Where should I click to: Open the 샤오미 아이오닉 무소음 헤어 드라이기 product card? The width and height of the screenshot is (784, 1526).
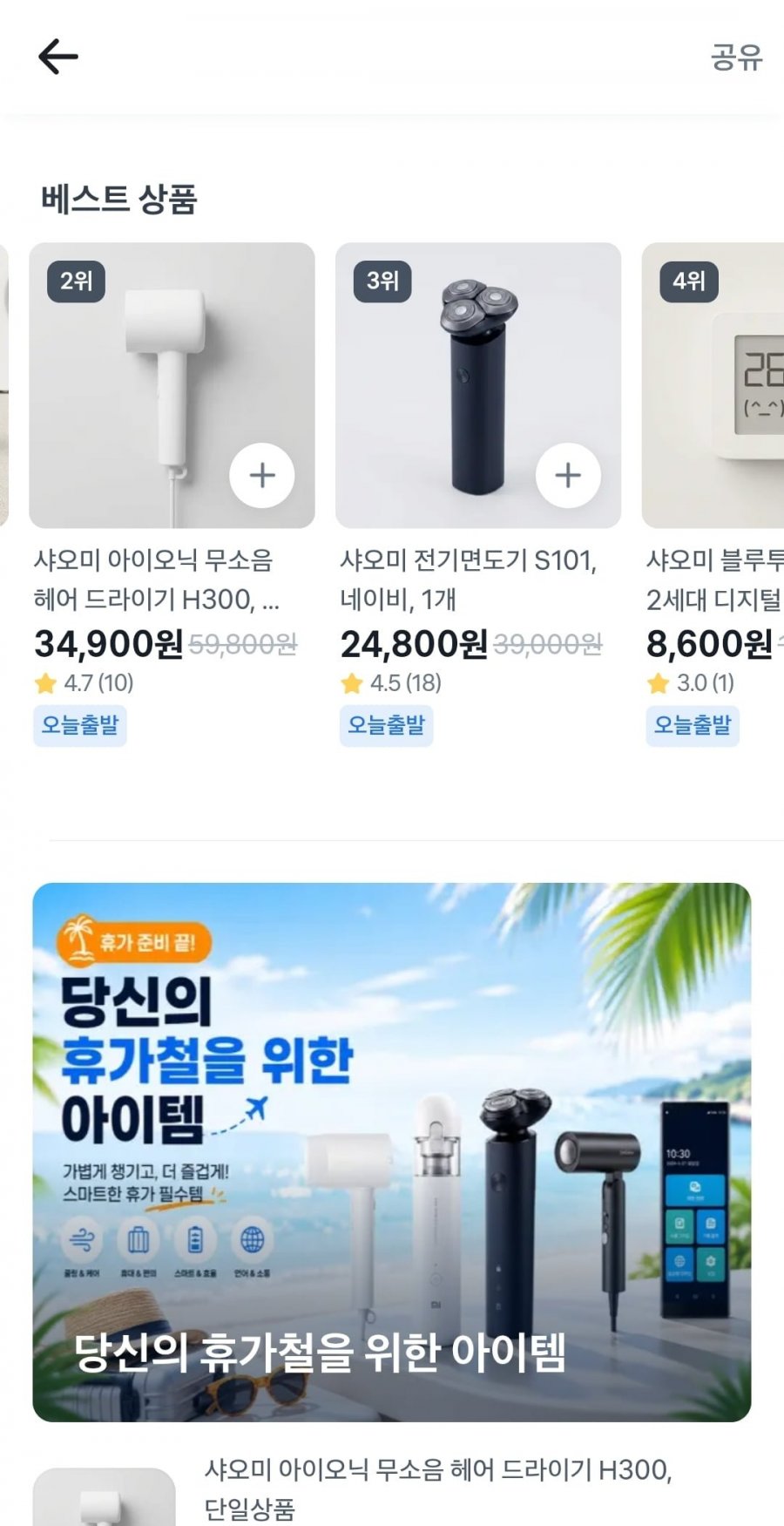[172, 494]
